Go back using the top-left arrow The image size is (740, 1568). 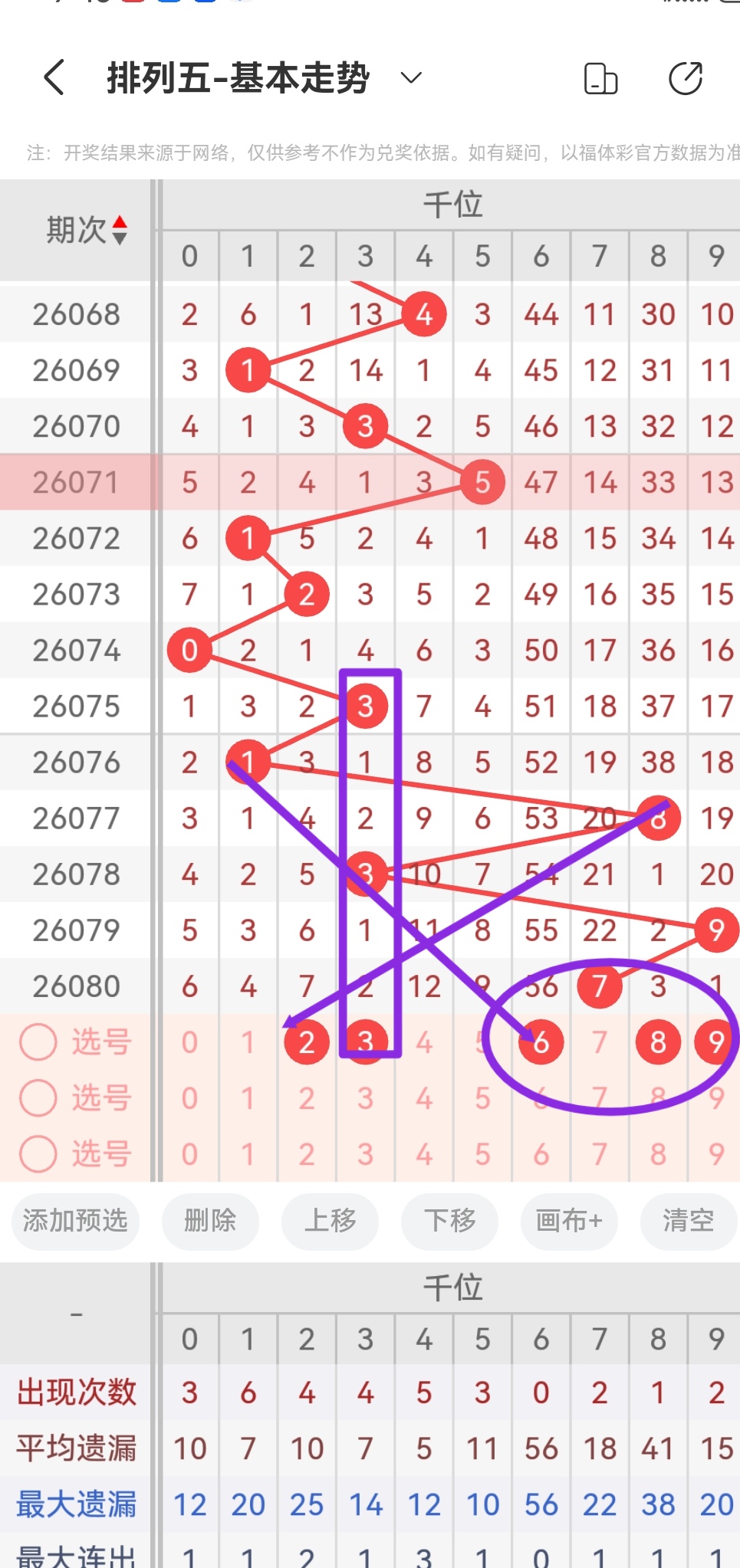[x=54, y=77]
